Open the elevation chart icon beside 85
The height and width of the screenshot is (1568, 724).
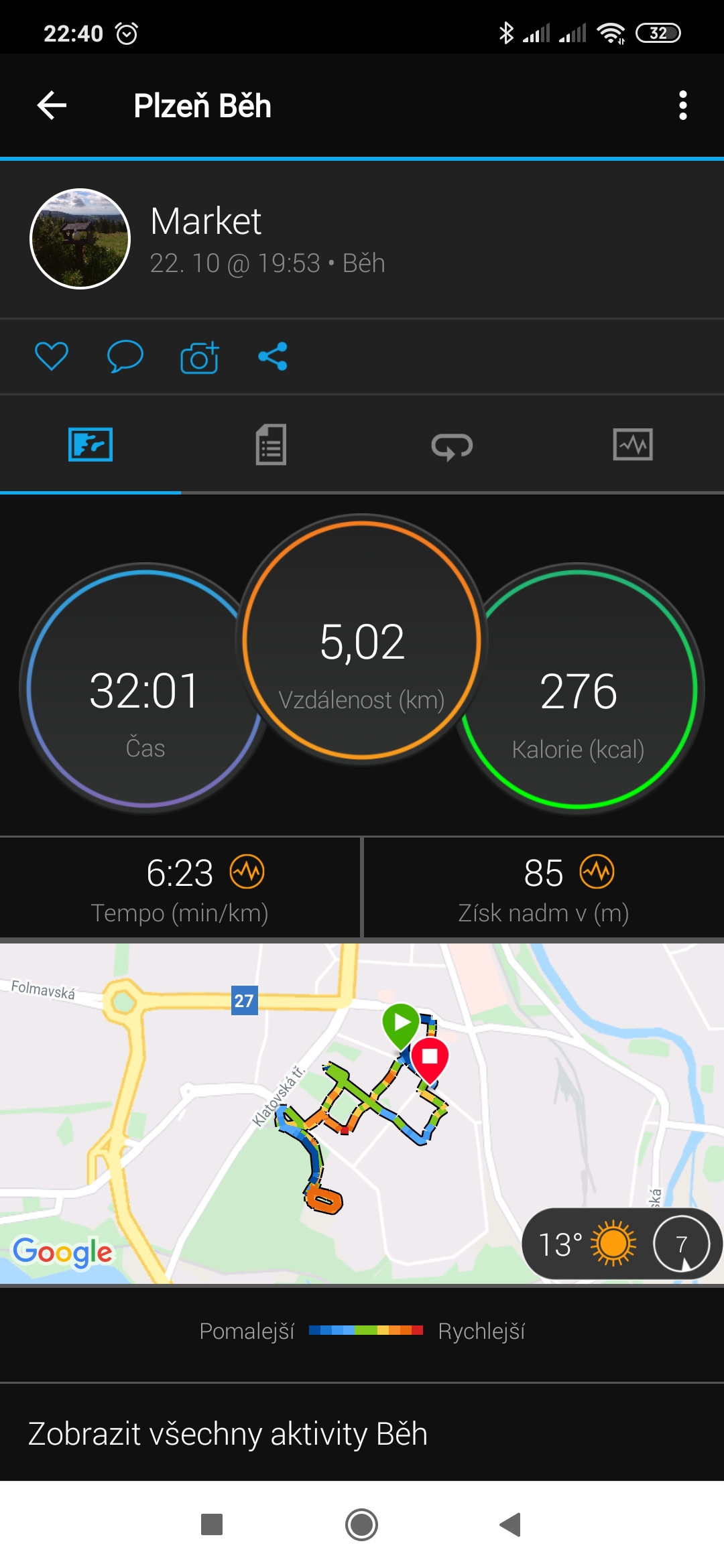point(597,872)
